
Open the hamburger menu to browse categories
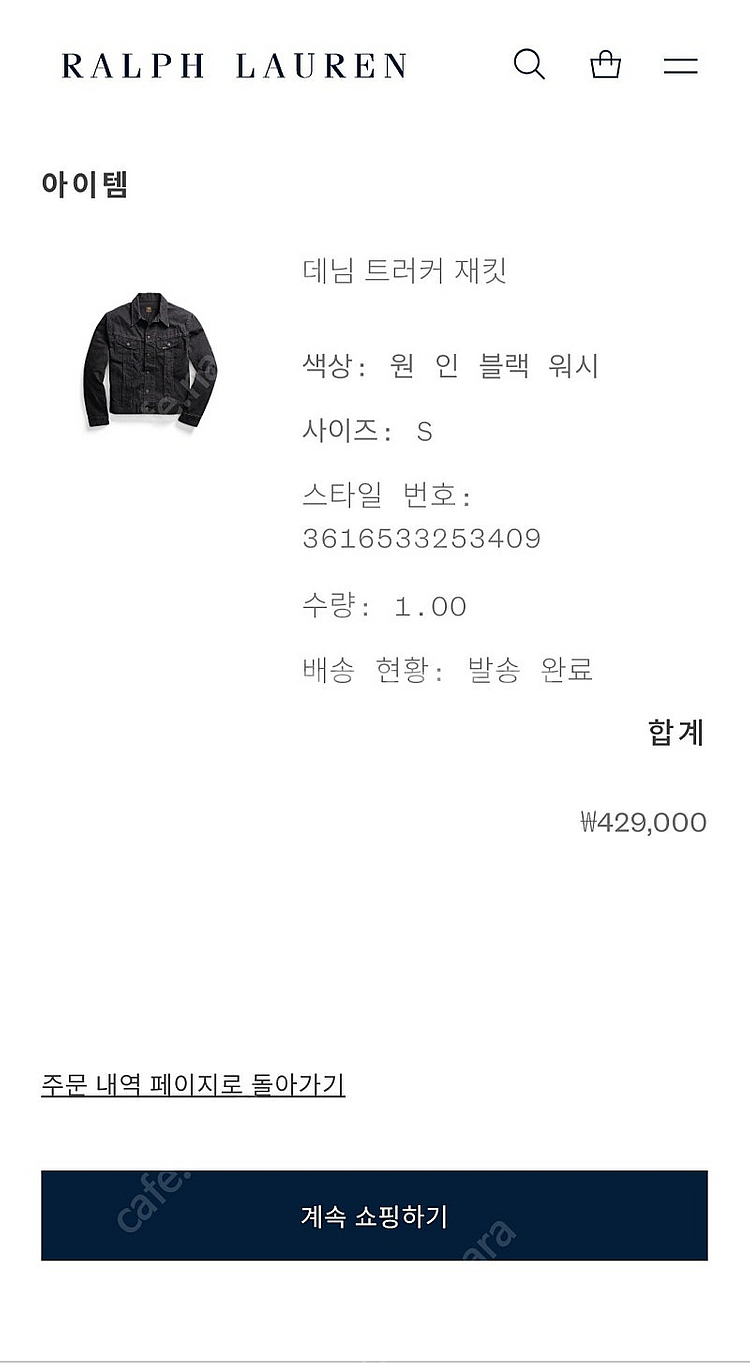(x=681, y=64)
